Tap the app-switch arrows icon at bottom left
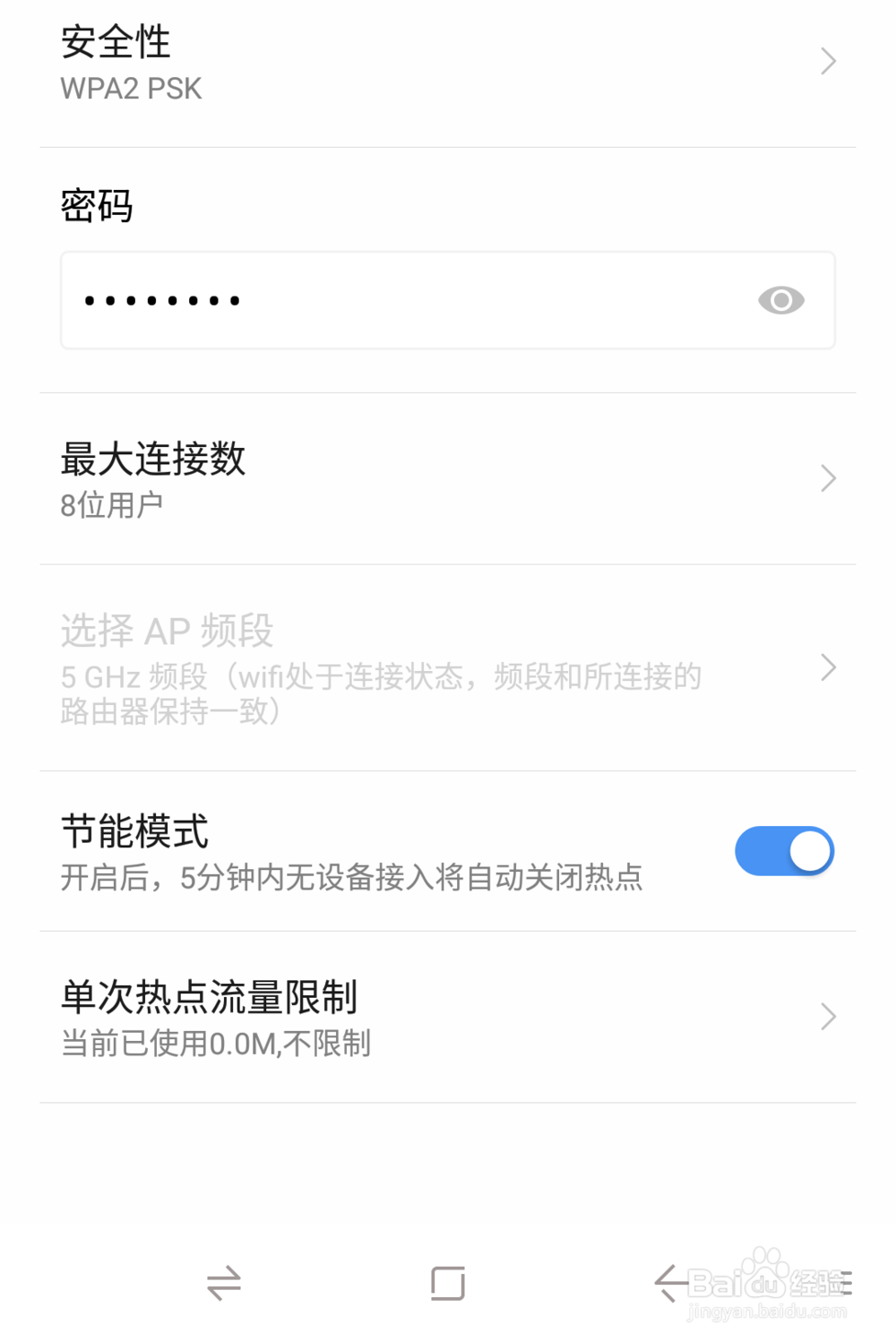Image resolution: width=896 pixels, height=1342 pixels. pyautogui.click(x=225, y=1285)
